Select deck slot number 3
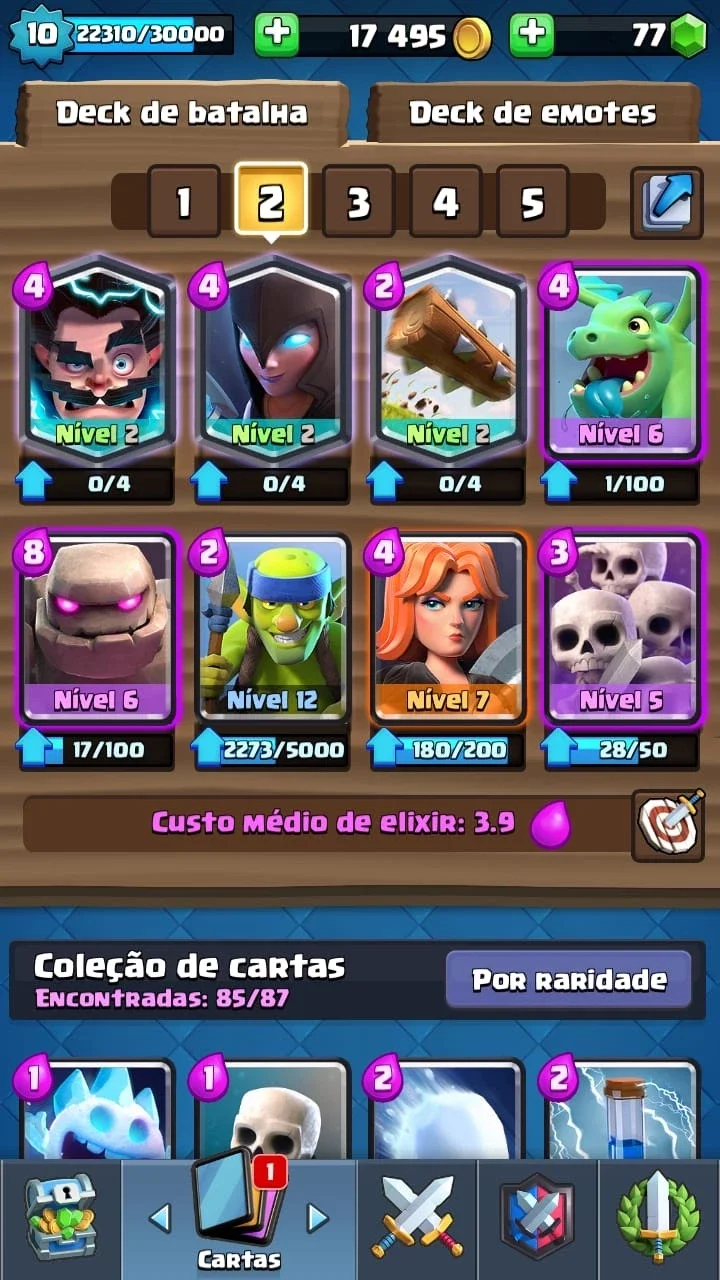Screen dimensions: 720x1280 pyautogui.click(x=358, y=202)
